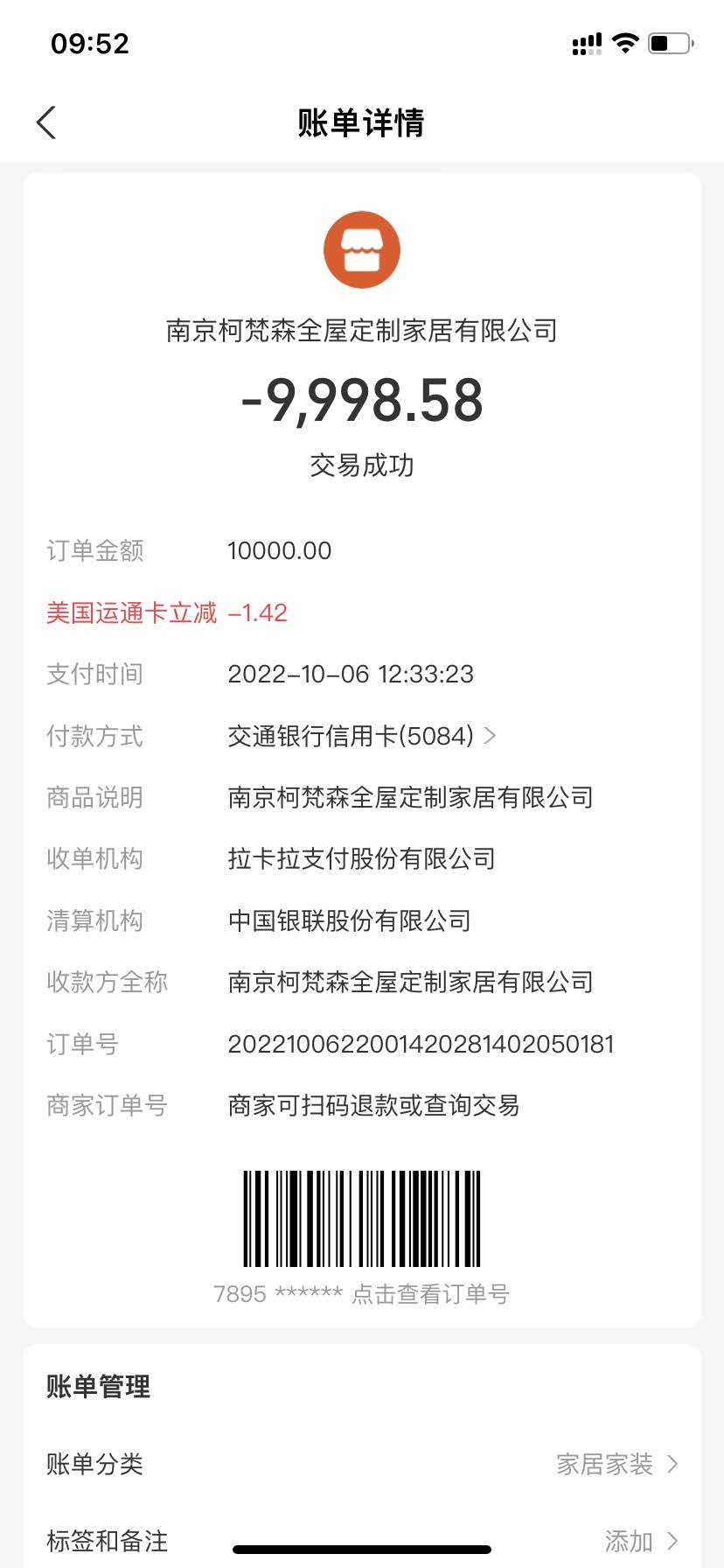Open 账单分类 category row
The height and width of the screenshot is (1568, 724).
pos(362,1464)
